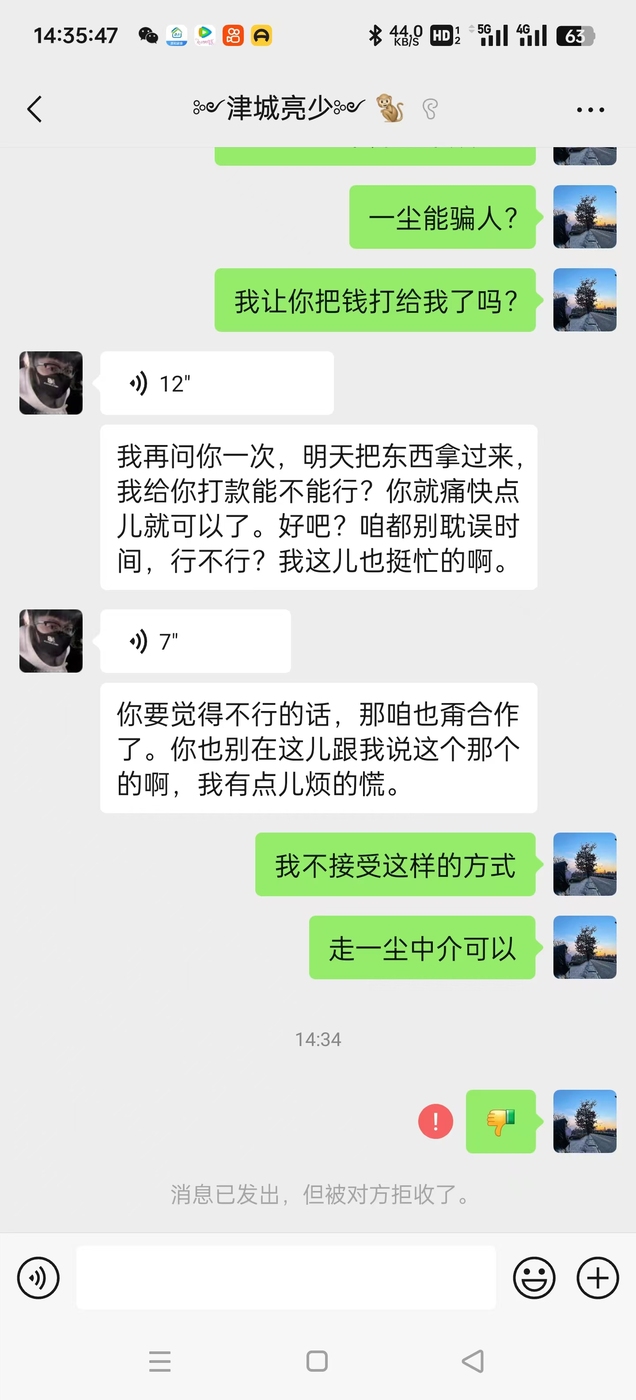
Task: Play the 12-second voice message
Action: (217, 383)
